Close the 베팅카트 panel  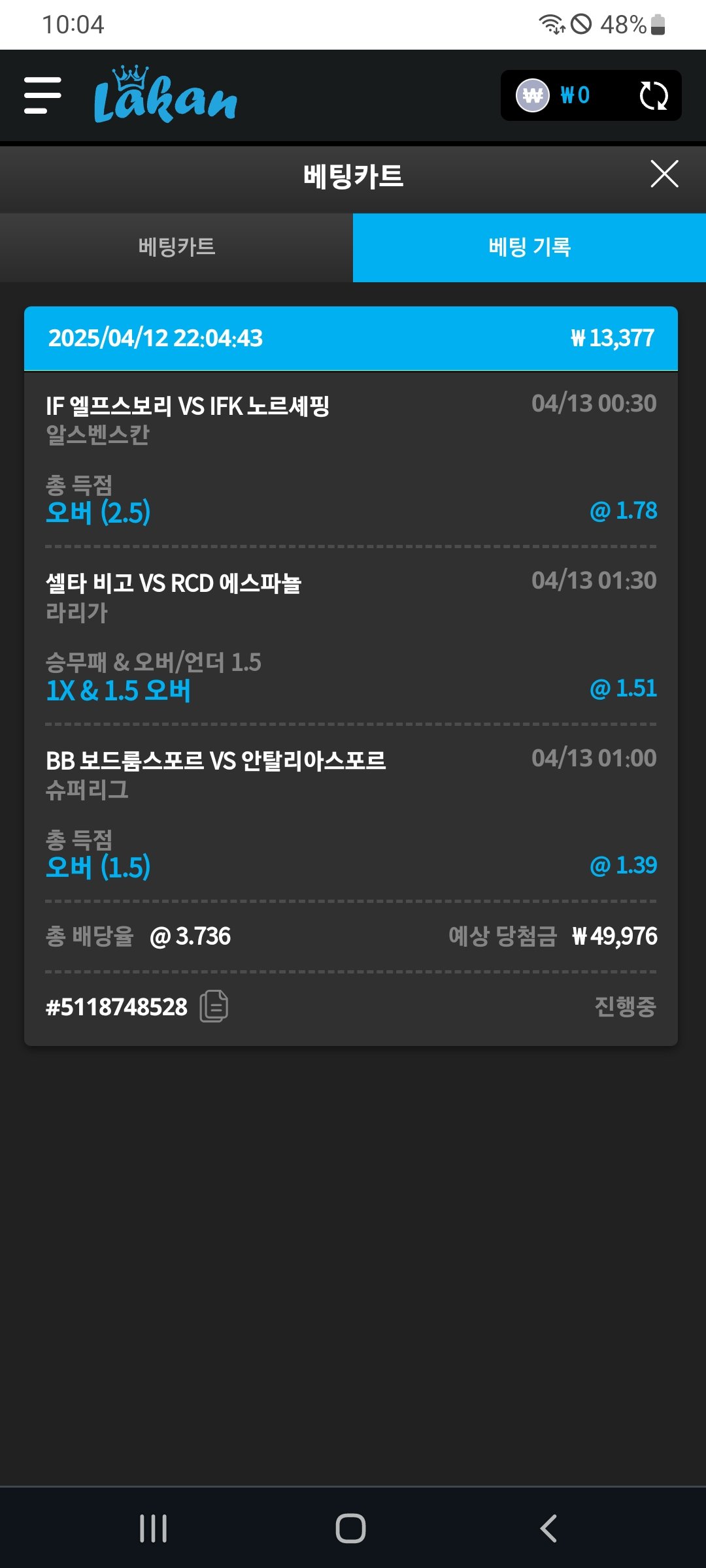(664, 174)
